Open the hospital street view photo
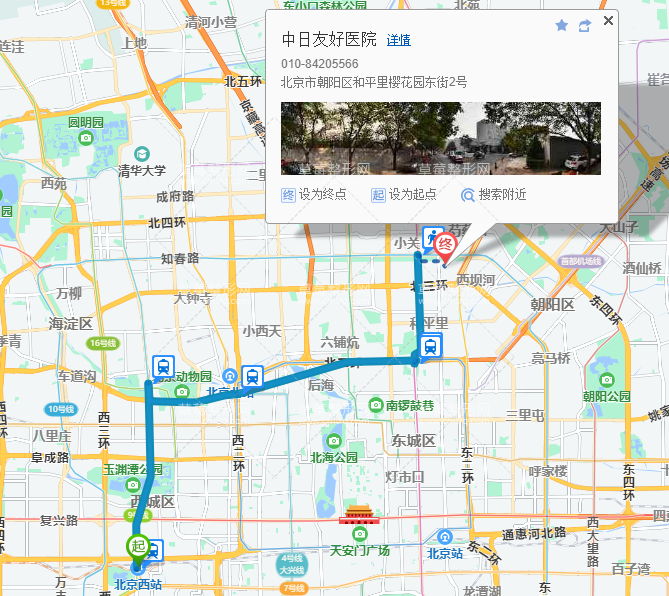This screenshot has height=596, width=669. click(441, 138)
